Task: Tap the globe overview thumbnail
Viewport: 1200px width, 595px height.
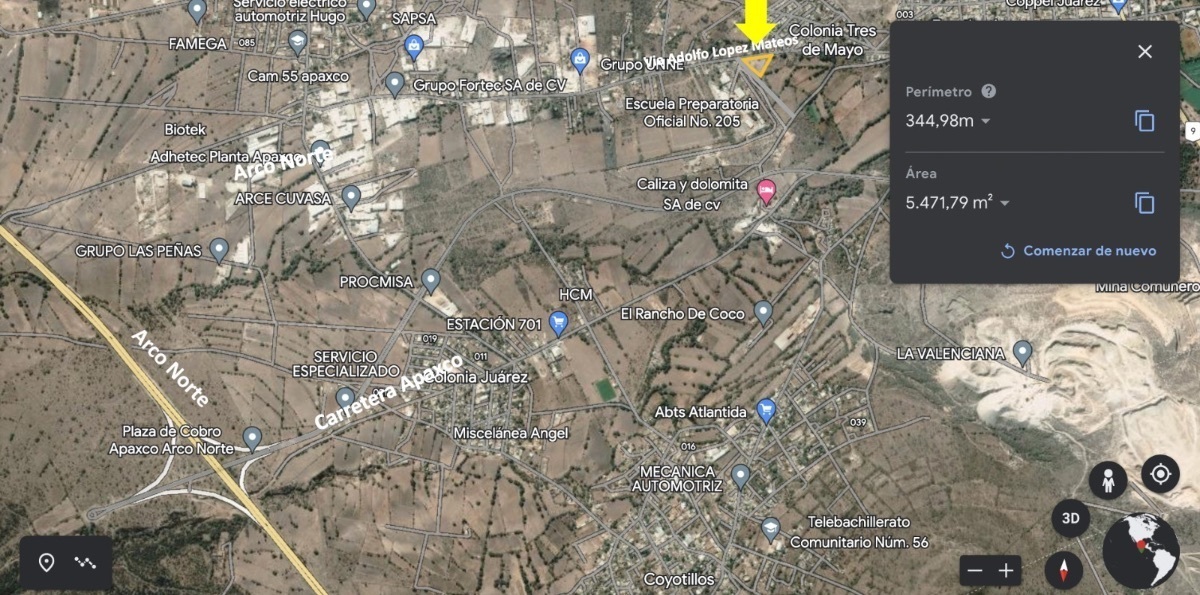Action: (1141, 551)
